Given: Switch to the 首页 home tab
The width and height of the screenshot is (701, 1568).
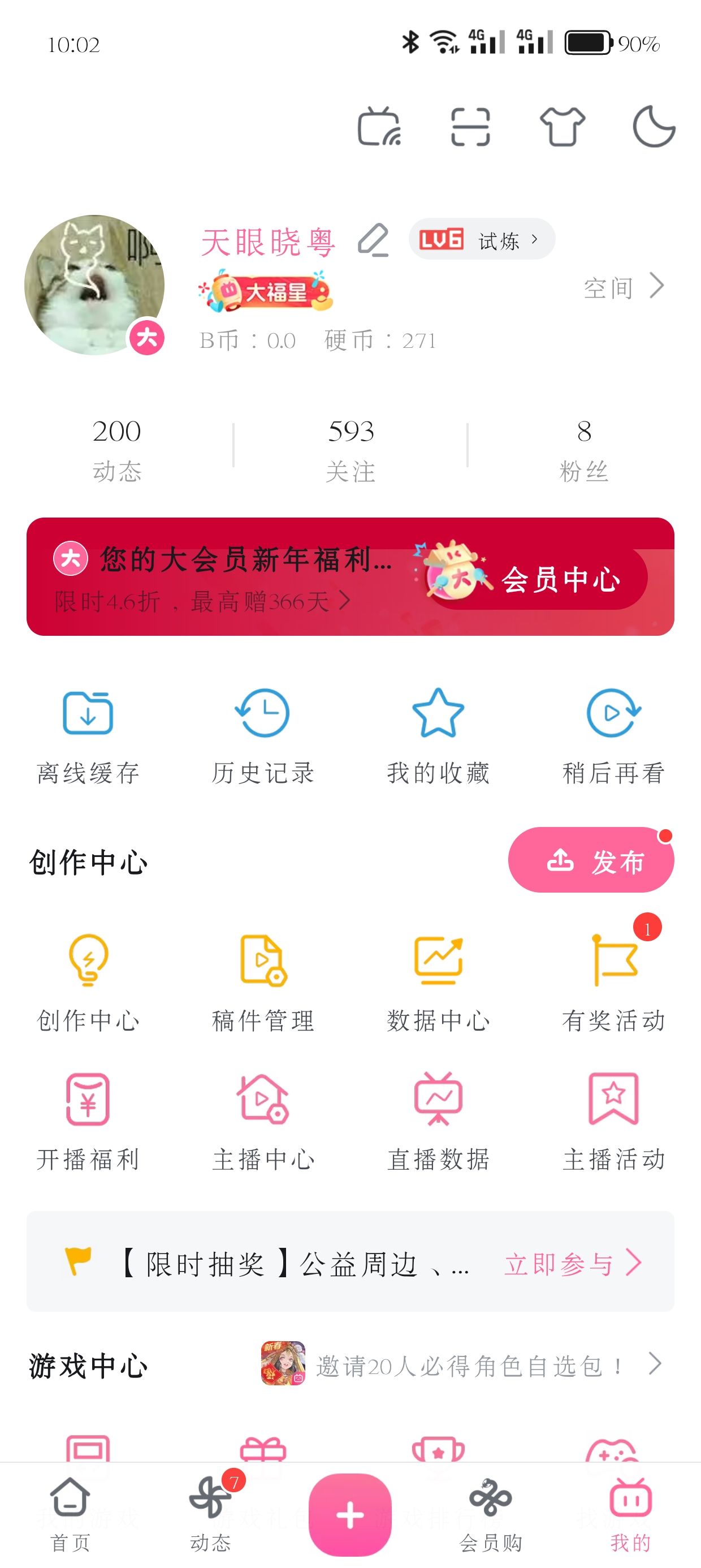Looking at the screenshot, I should click(x=71, y=1514).
